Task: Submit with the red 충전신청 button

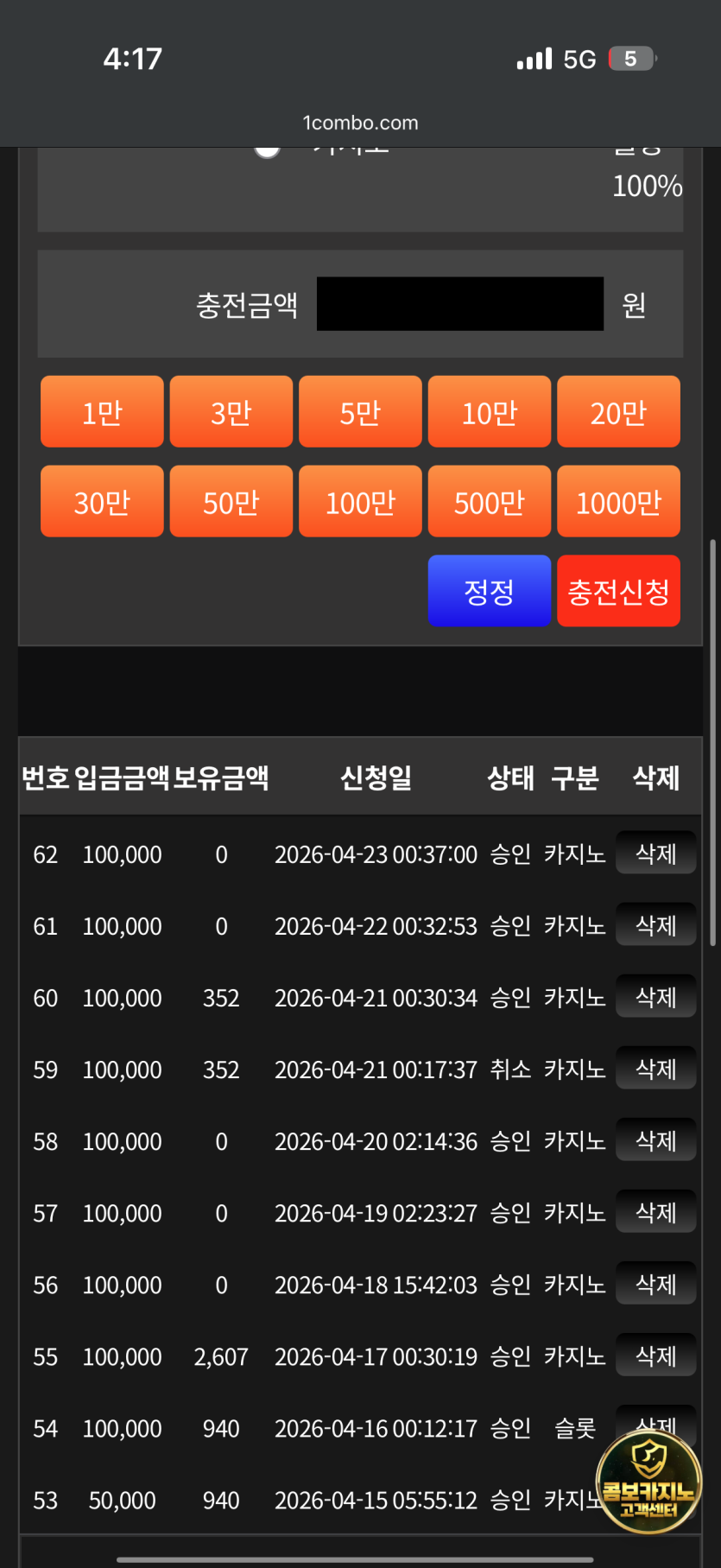Action: 618,591
